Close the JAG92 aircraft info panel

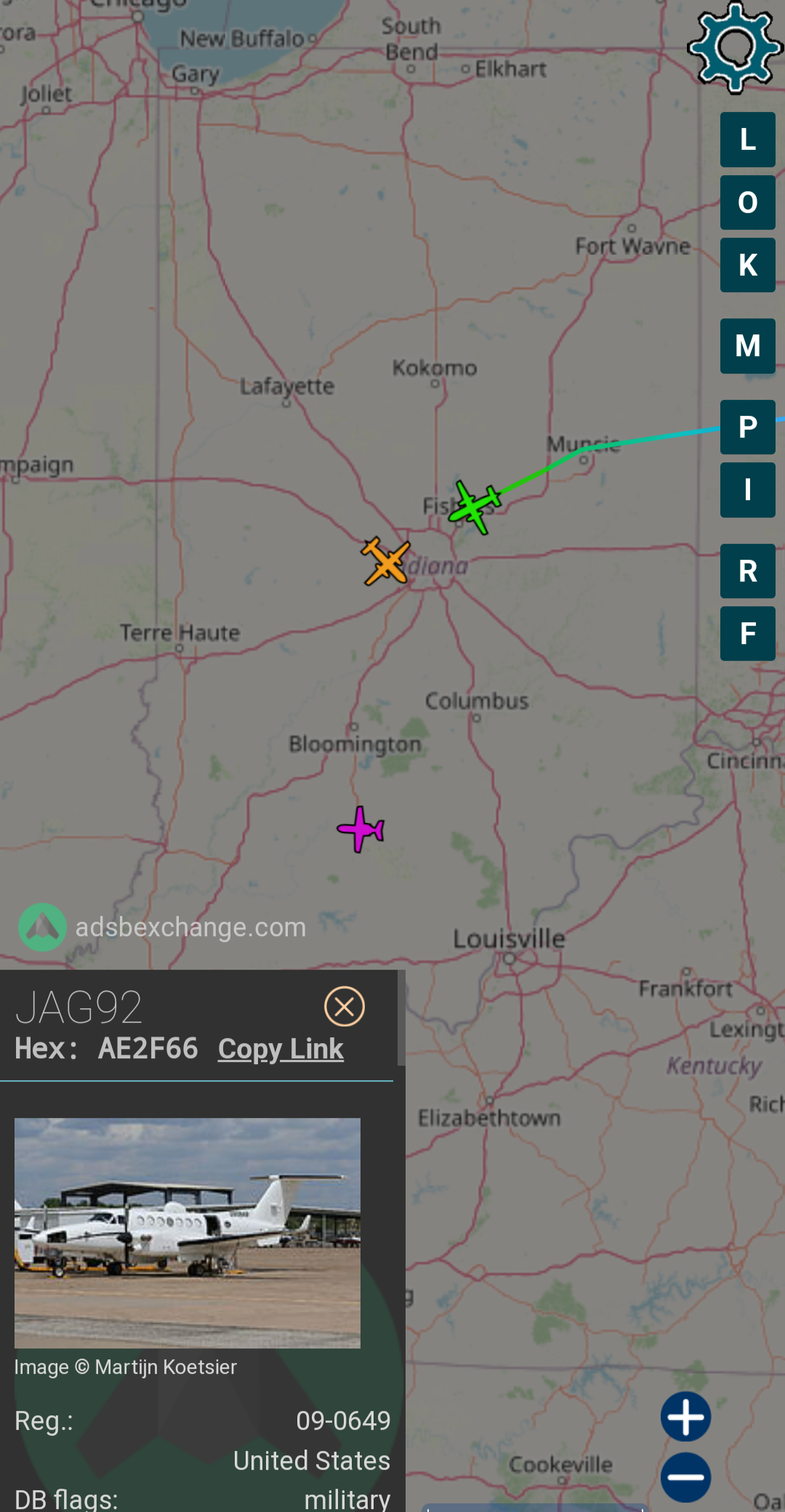tap(345, 1007)
